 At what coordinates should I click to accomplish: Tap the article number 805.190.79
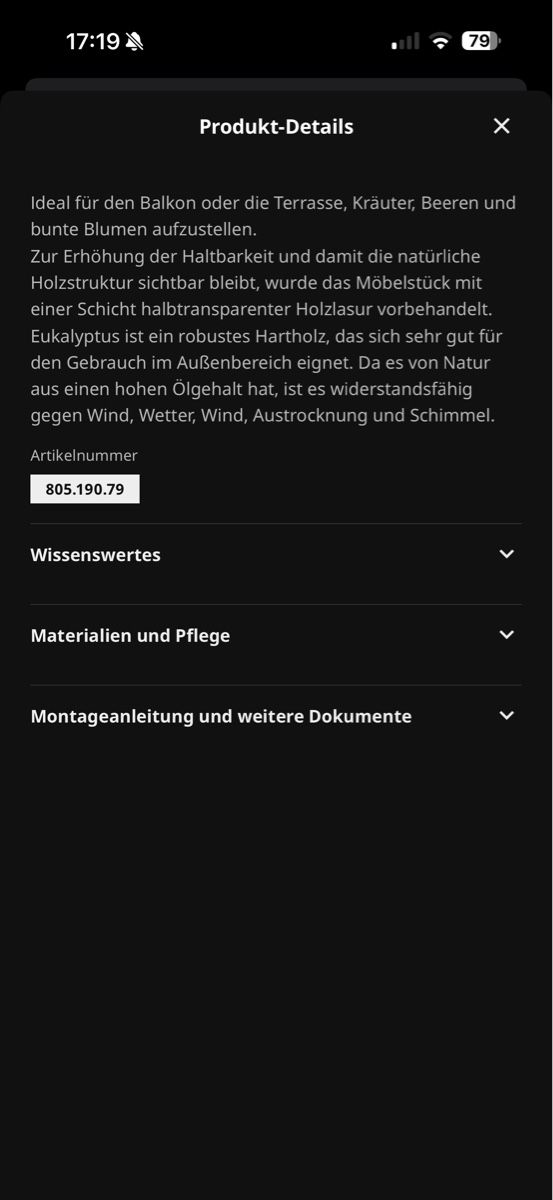pyautogui.click(x=85, y=489)
